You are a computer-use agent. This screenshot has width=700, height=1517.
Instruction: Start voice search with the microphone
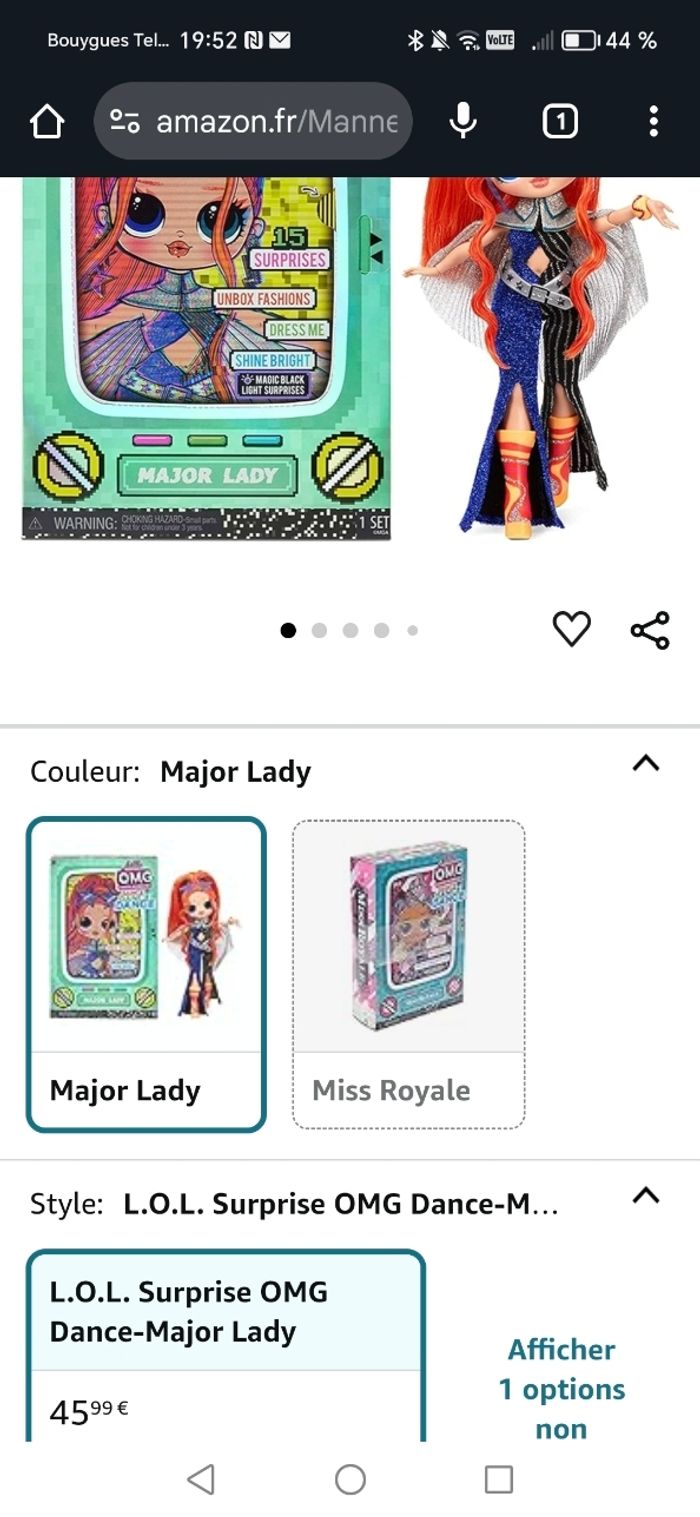[x=462, y=122]
